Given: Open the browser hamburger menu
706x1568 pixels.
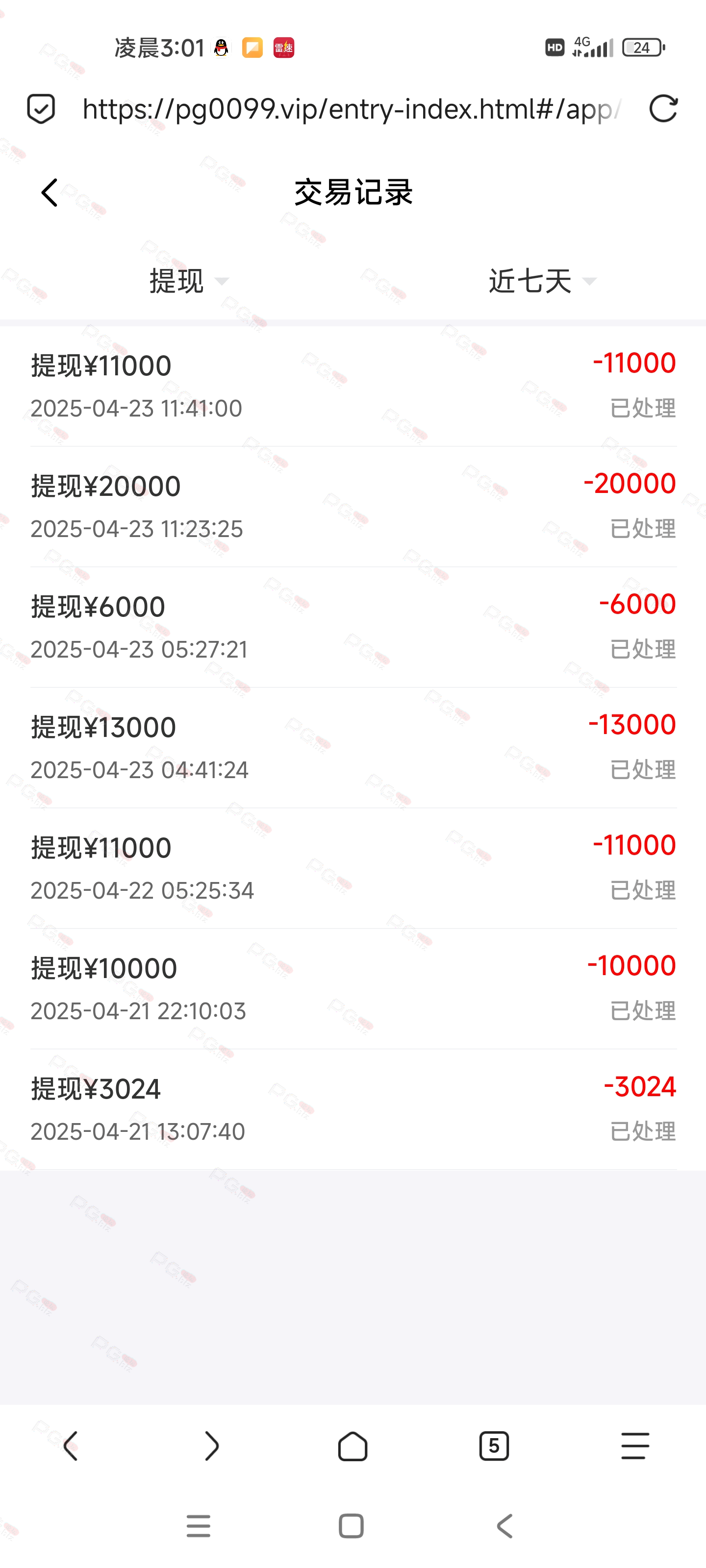Looking at the screenshot, I should (x=635, y=1446).
